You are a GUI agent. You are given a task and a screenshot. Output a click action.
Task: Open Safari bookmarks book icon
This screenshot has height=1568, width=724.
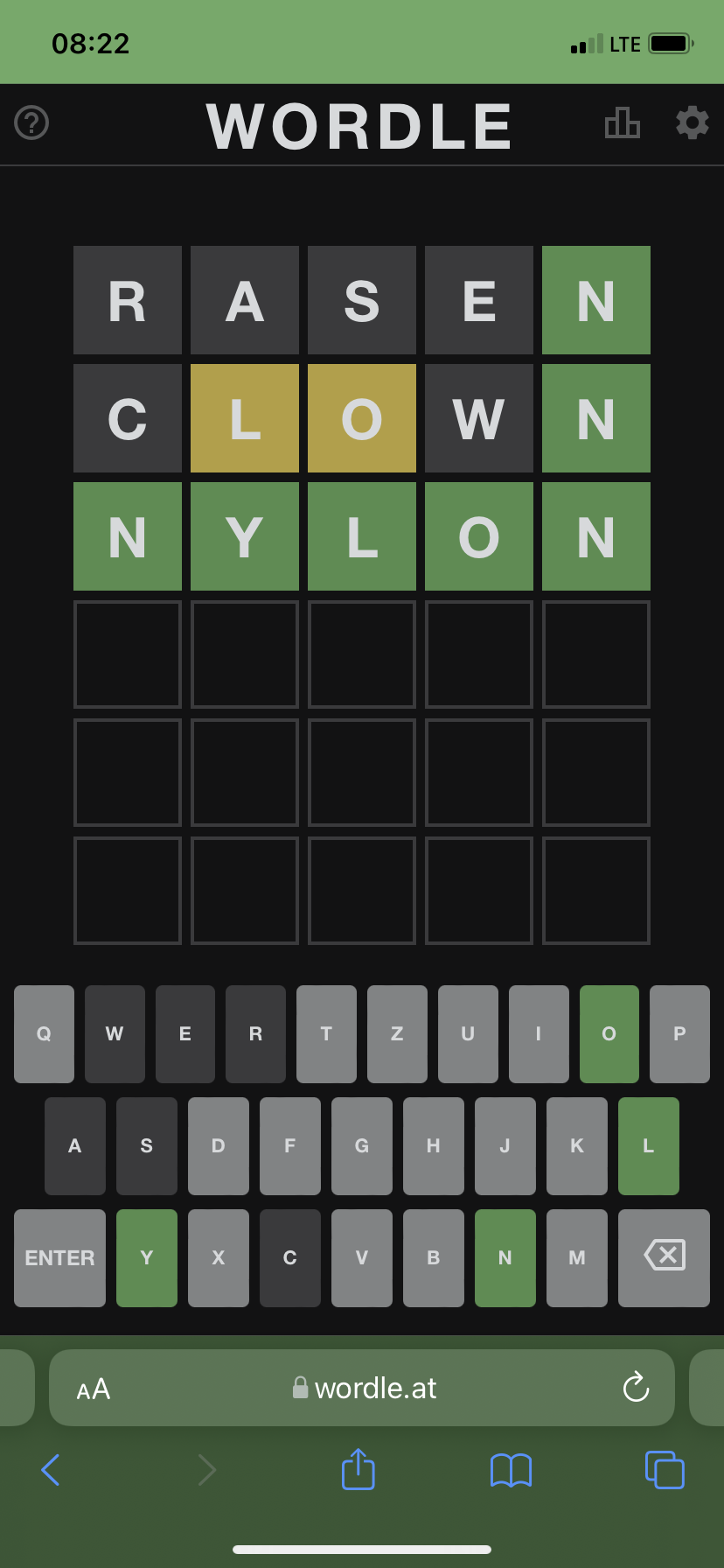pyautogui.click(x=512, y=1470)
